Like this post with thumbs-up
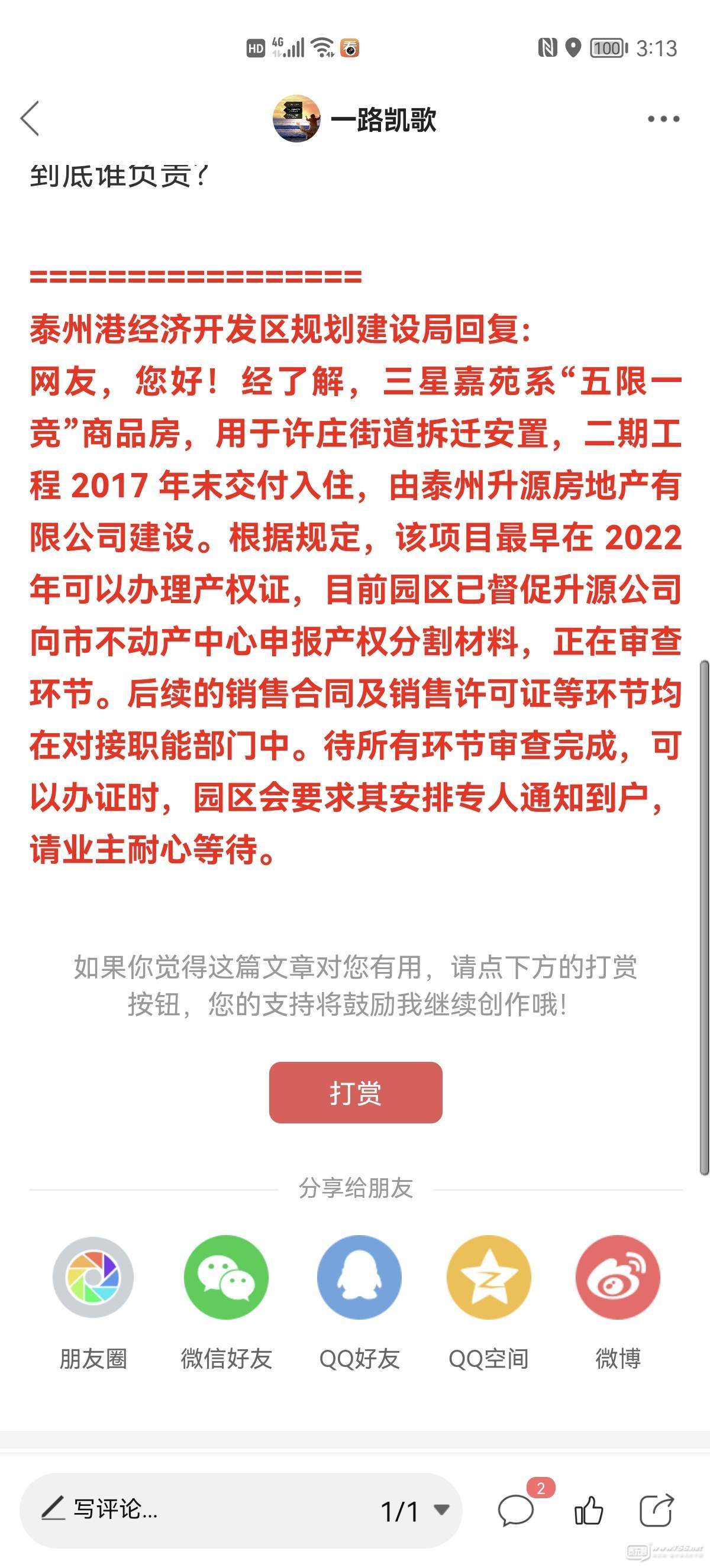Viewport: 710px width, 1568px height. (x=588, y=1511)
